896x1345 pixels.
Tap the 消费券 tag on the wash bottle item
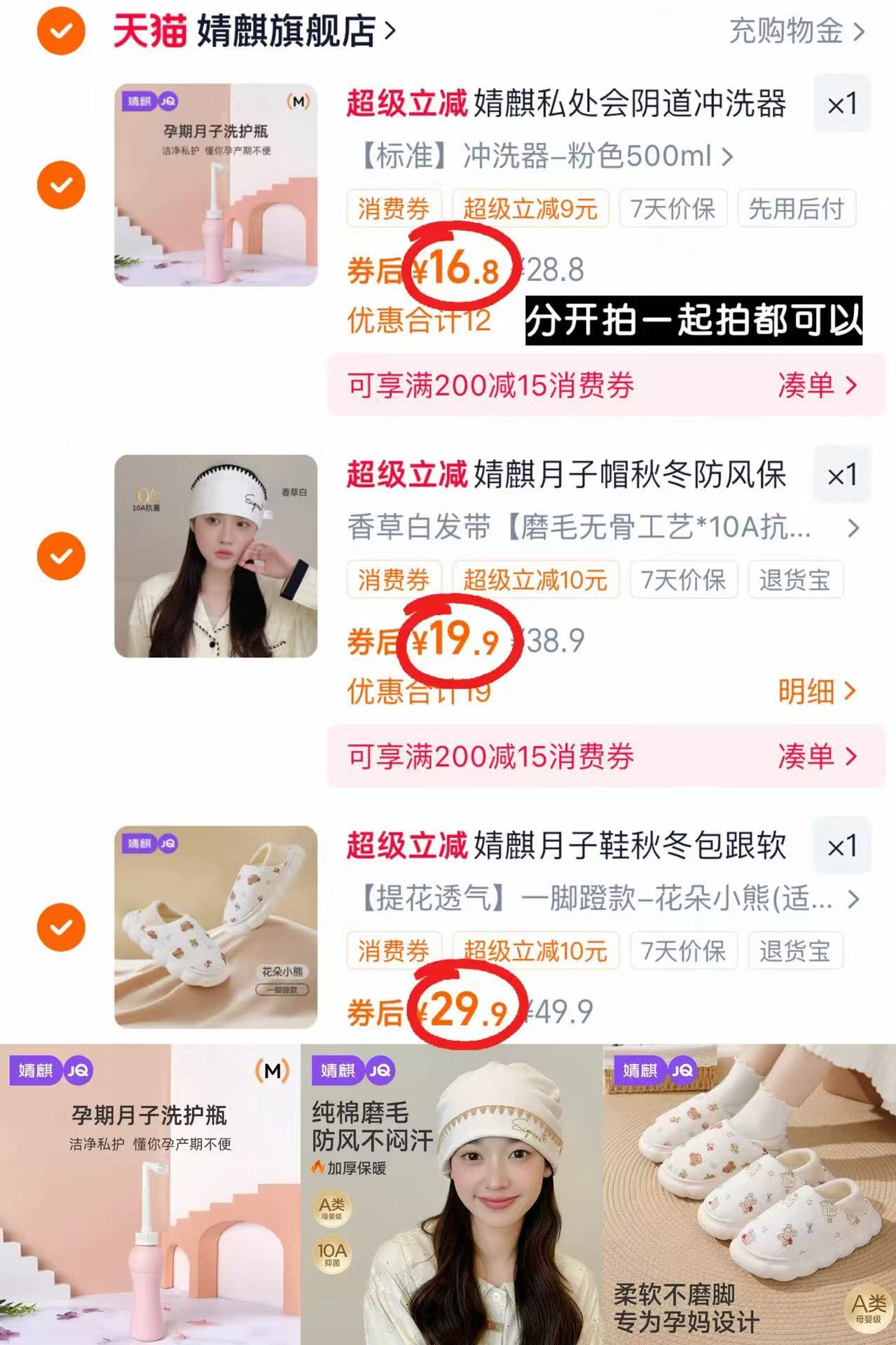pos(393,208)
